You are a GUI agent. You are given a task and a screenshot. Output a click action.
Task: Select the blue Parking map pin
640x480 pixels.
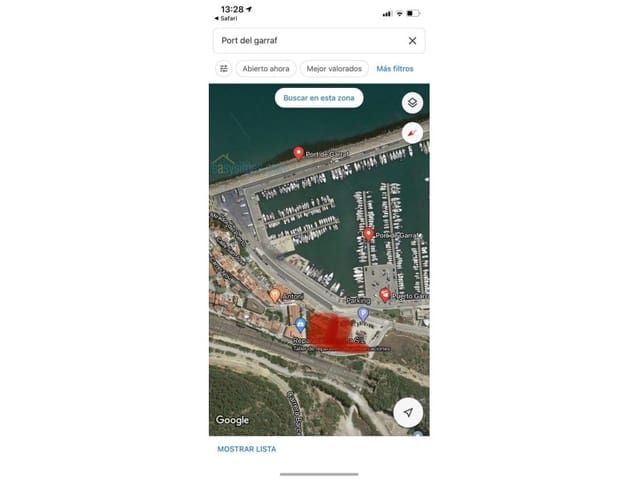click(x=363, y=313)
